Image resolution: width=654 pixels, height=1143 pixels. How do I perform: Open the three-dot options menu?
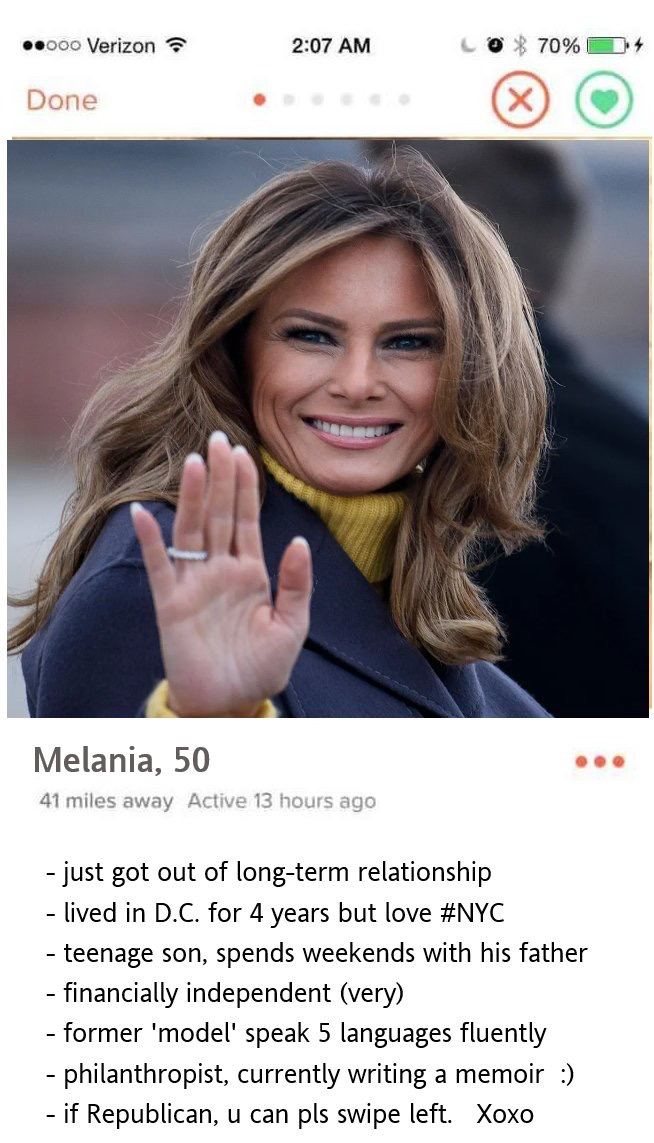coord(600,762)
